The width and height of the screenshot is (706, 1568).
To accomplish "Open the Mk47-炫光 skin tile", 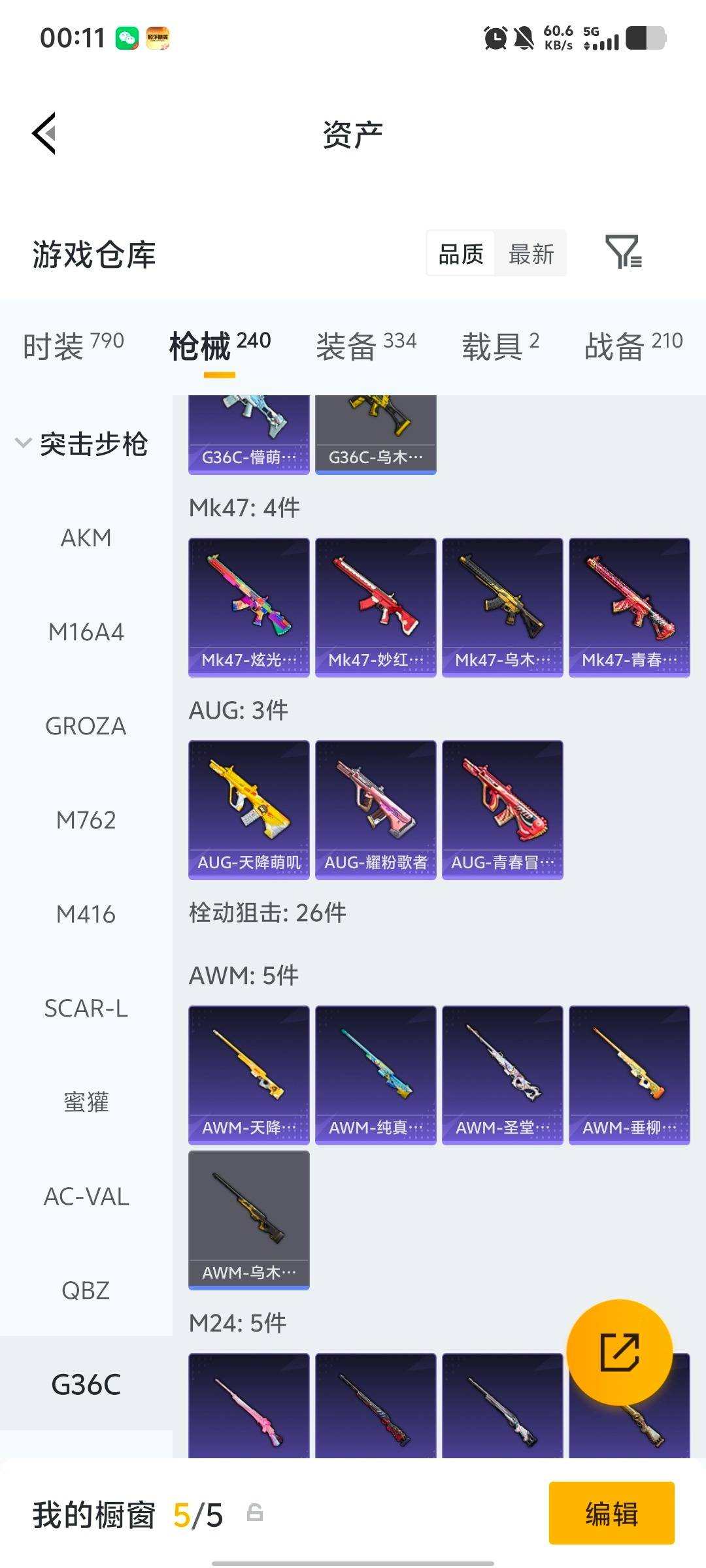I will coord(248,607).
